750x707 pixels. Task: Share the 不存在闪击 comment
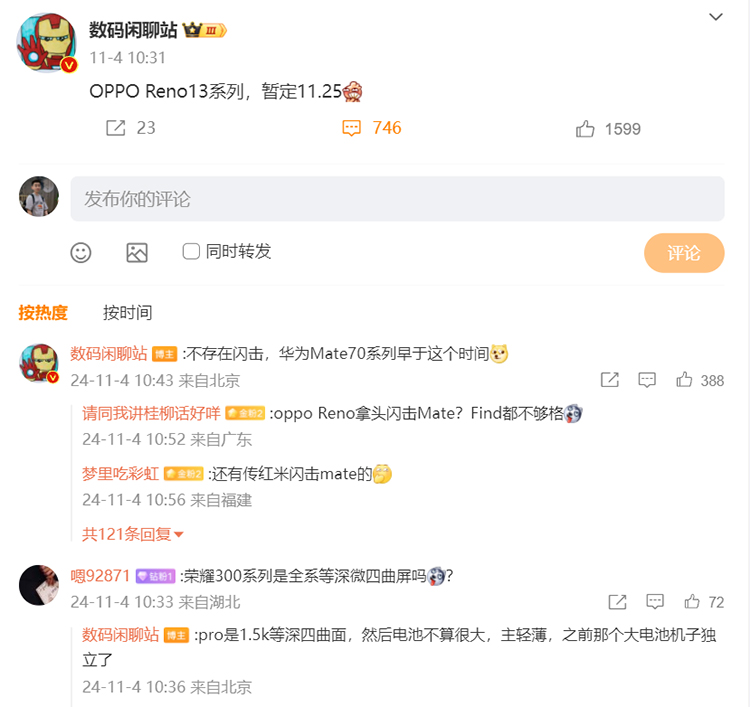click(609, 380)
